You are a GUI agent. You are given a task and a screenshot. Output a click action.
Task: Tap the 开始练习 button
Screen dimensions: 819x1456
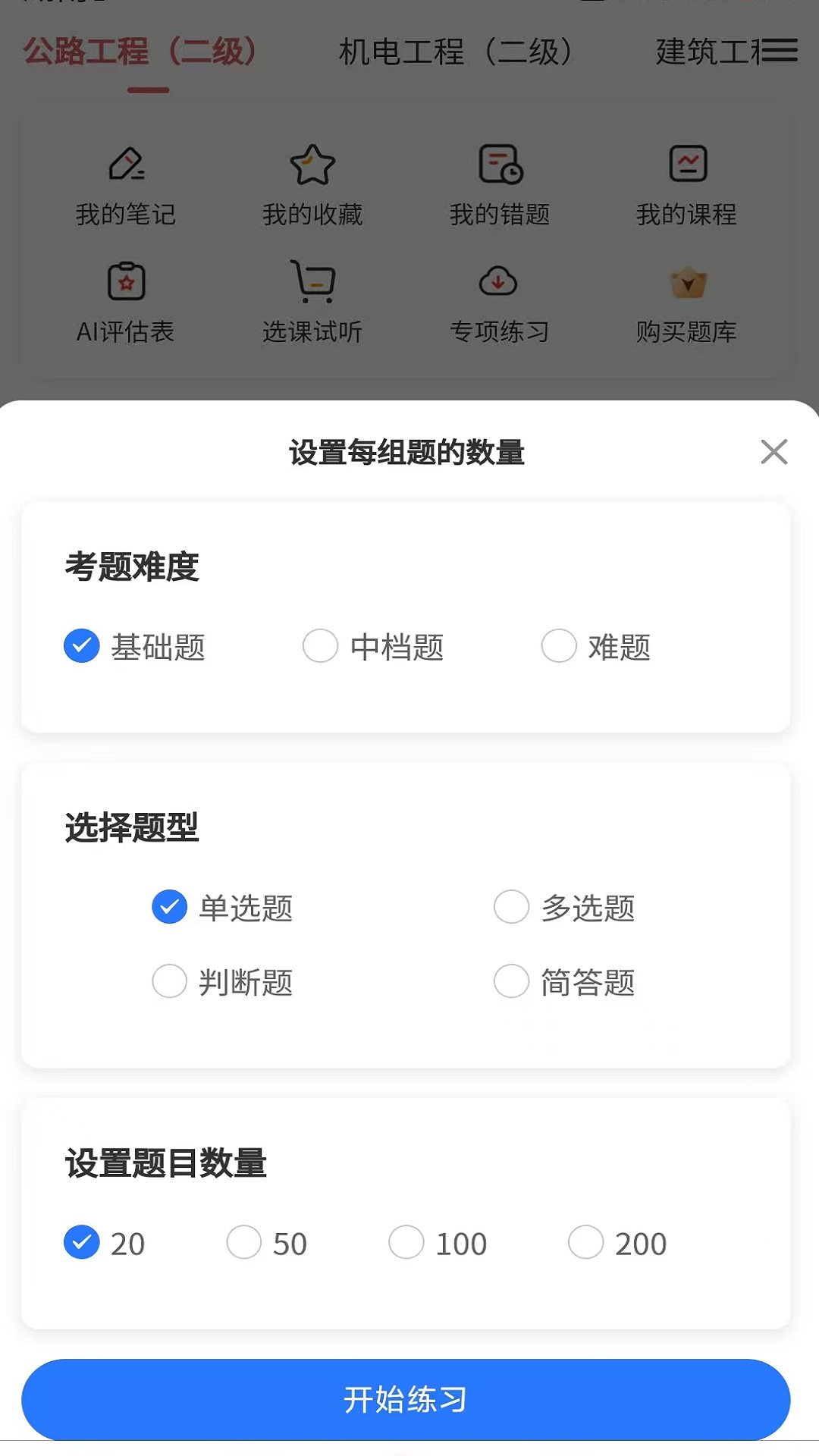click(x=409, y=1399)
